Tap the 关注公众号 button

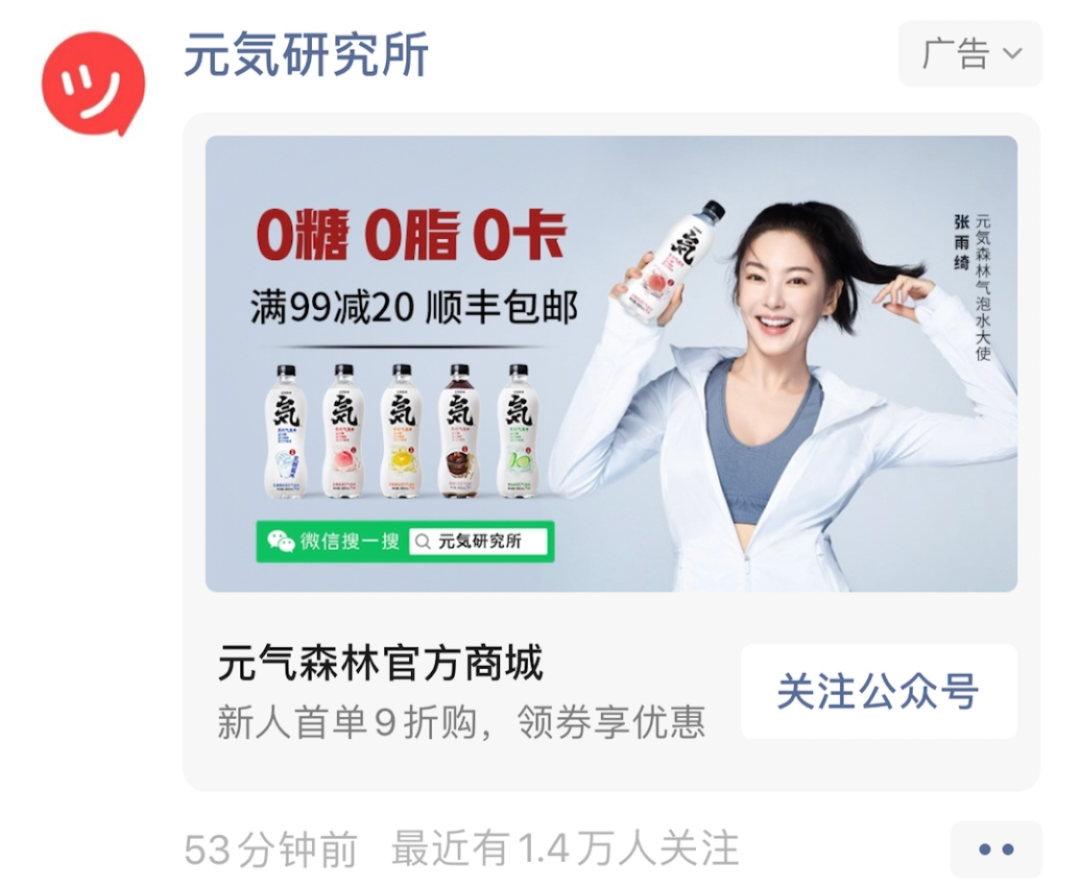click(878, 692)
